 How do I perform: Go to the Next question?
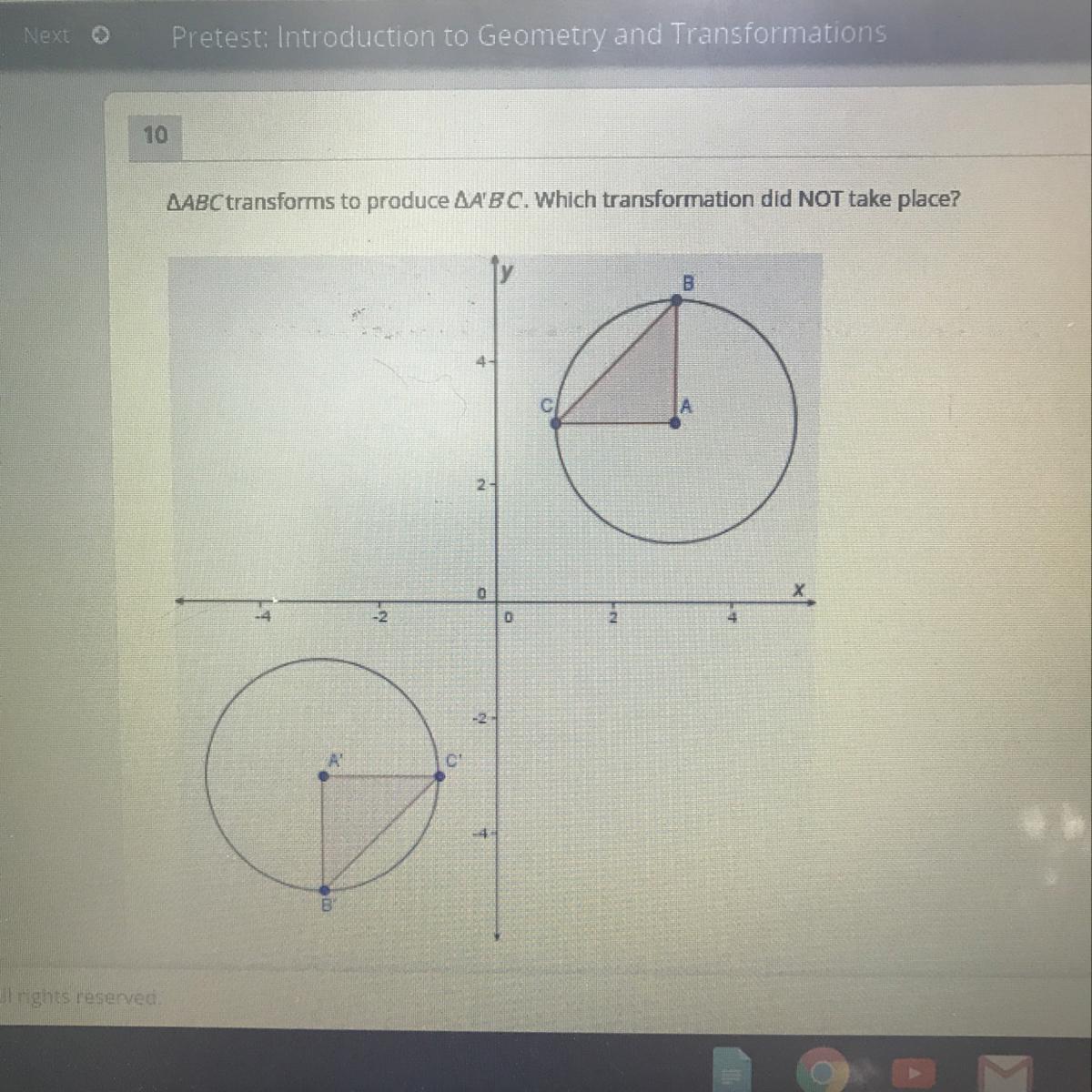[x=66, y=36]
